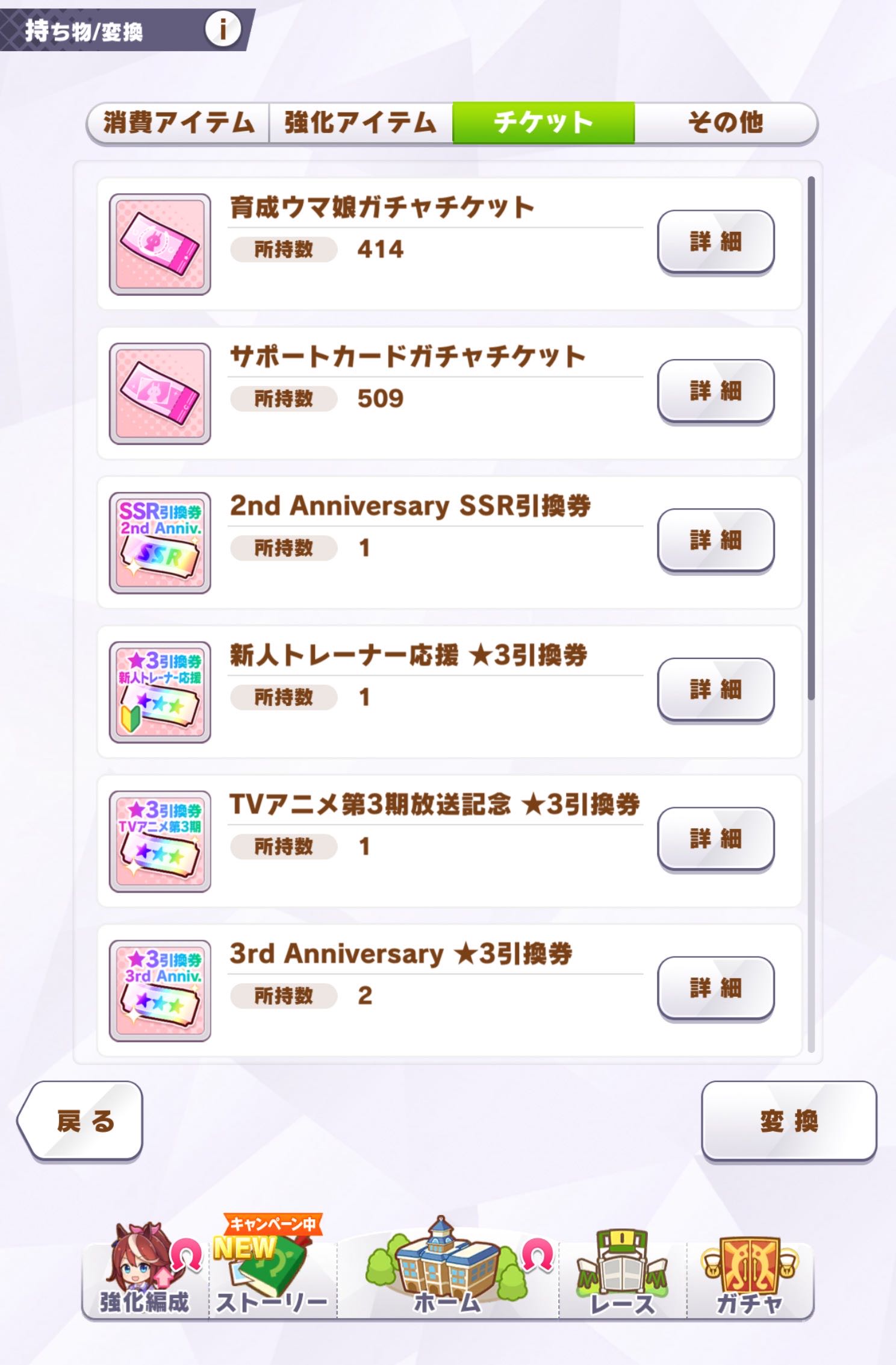Open 詳細 for TVアニメ第3期放送記念 ★3引換券
Screen dimensions: 896x1365
pyautogui.click(x=715, y=839)
